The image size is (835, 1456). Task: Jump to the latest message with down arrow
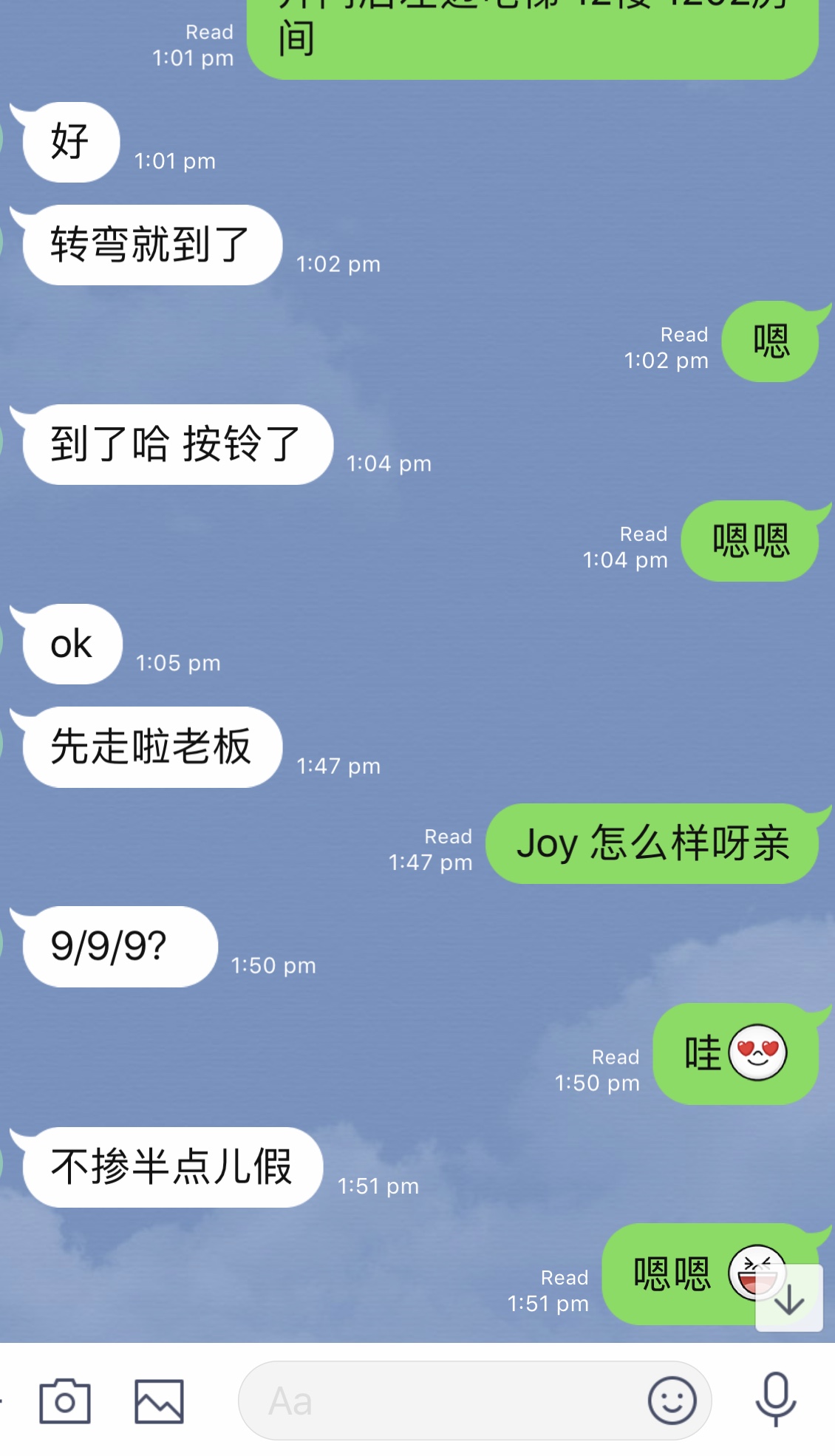[789, 1299]
